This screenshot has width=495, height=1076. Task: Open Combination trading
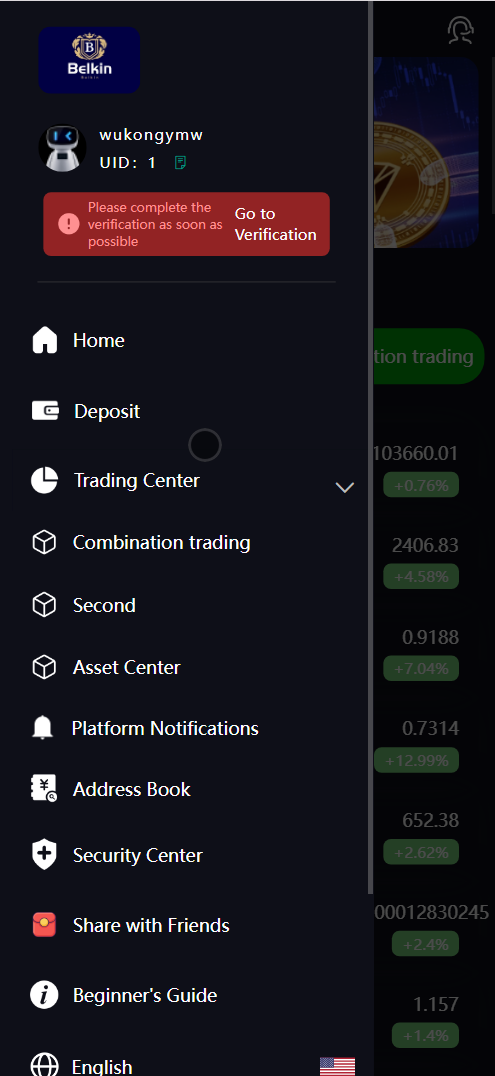tap(192, 543)
